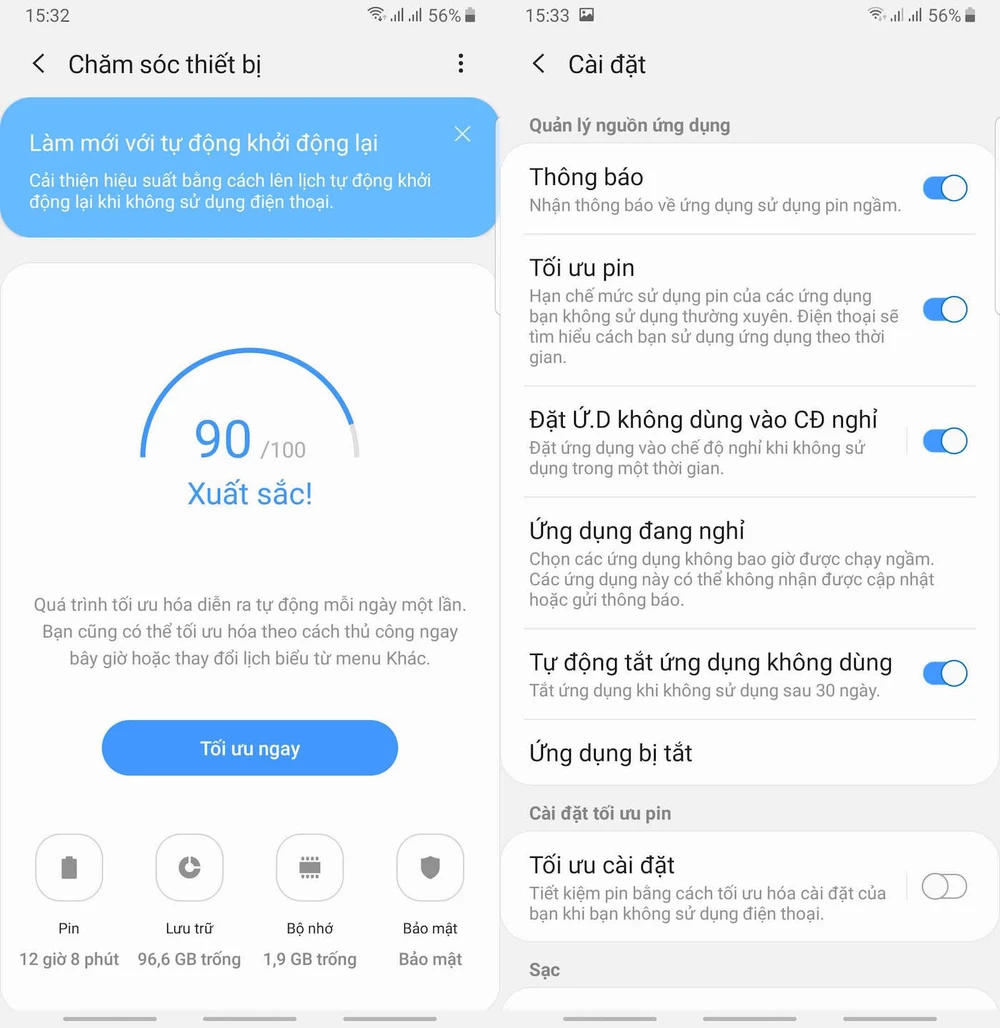
Task: Open Ứng dụng bị tắt row
Action: (735, 753)
